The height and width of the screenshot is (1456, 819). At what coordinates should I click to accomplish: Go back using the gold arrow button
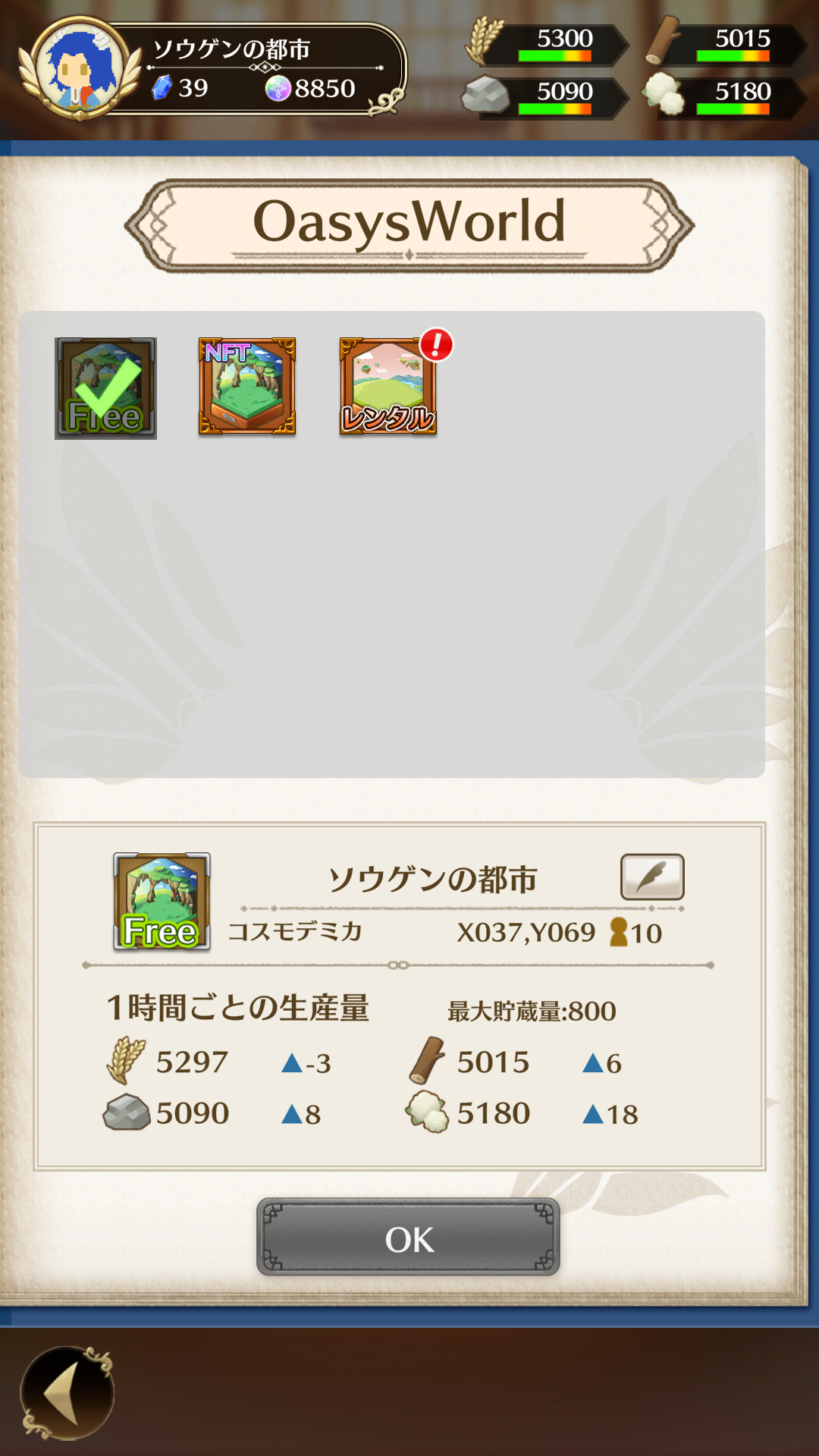point(67,1392)
